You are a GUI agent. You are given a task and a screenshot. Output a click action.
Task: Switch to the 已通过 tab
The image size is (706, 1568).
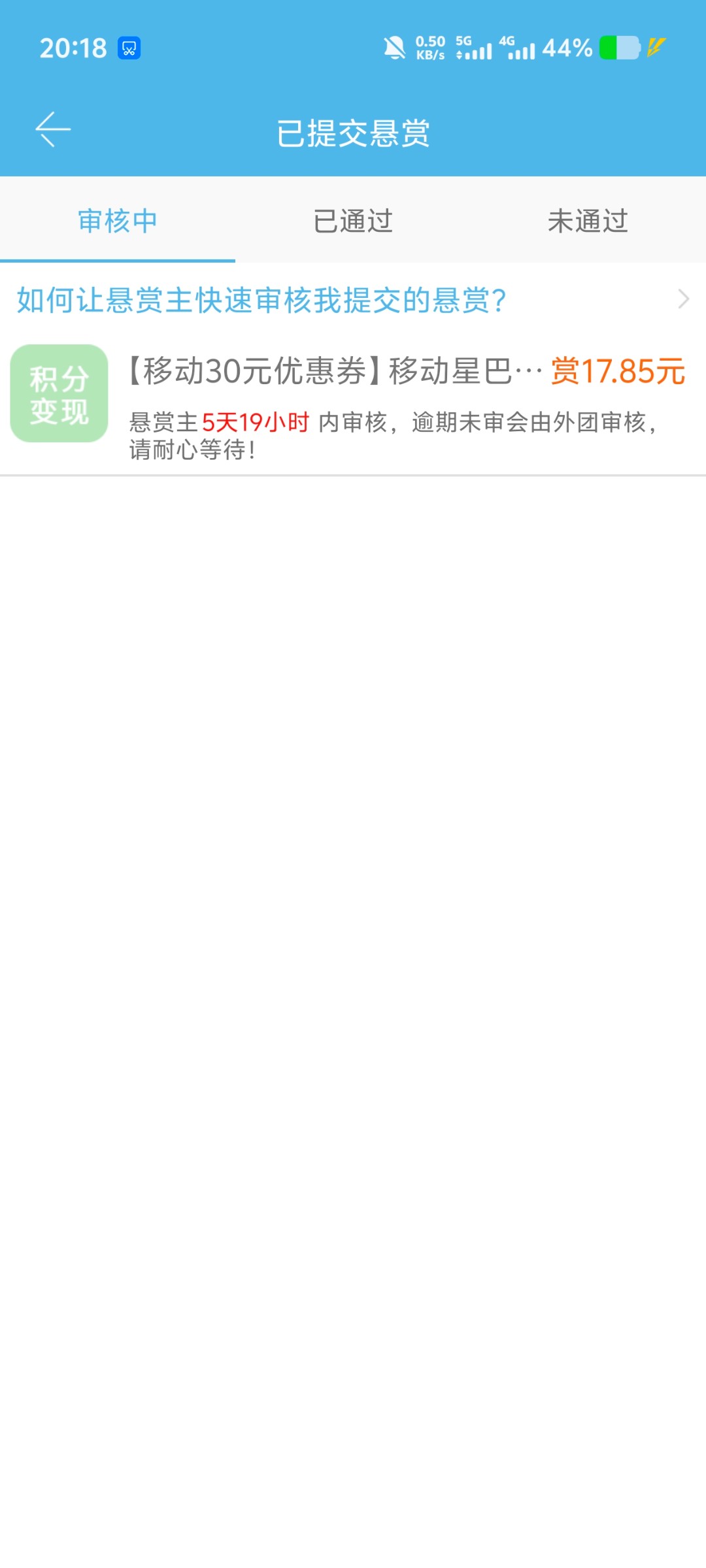(353, 221)
